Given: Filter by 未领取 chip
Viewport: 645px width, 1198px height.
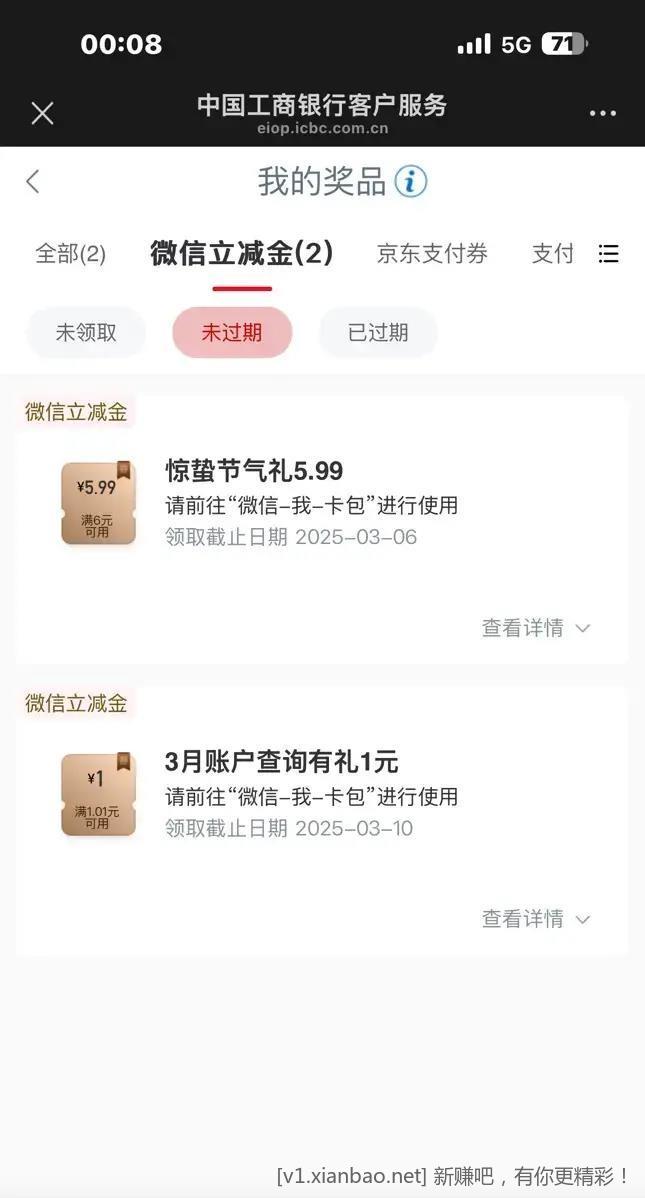Looking at the screenshot, I should coord(86,333).
